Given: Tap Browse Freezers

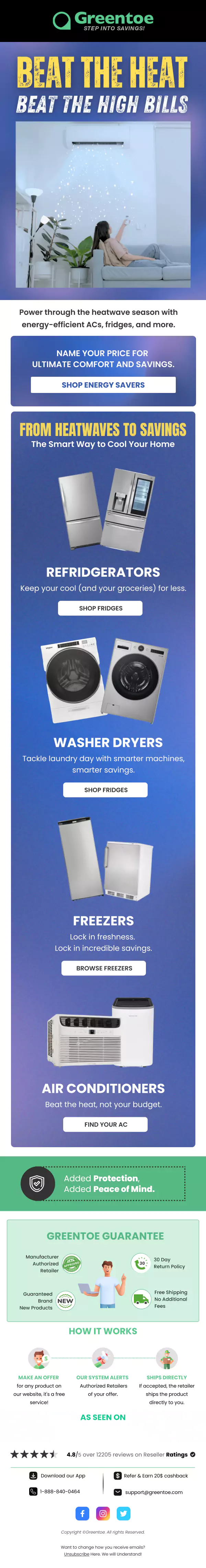Looking at the screenshot, I should tap(103, 968).
